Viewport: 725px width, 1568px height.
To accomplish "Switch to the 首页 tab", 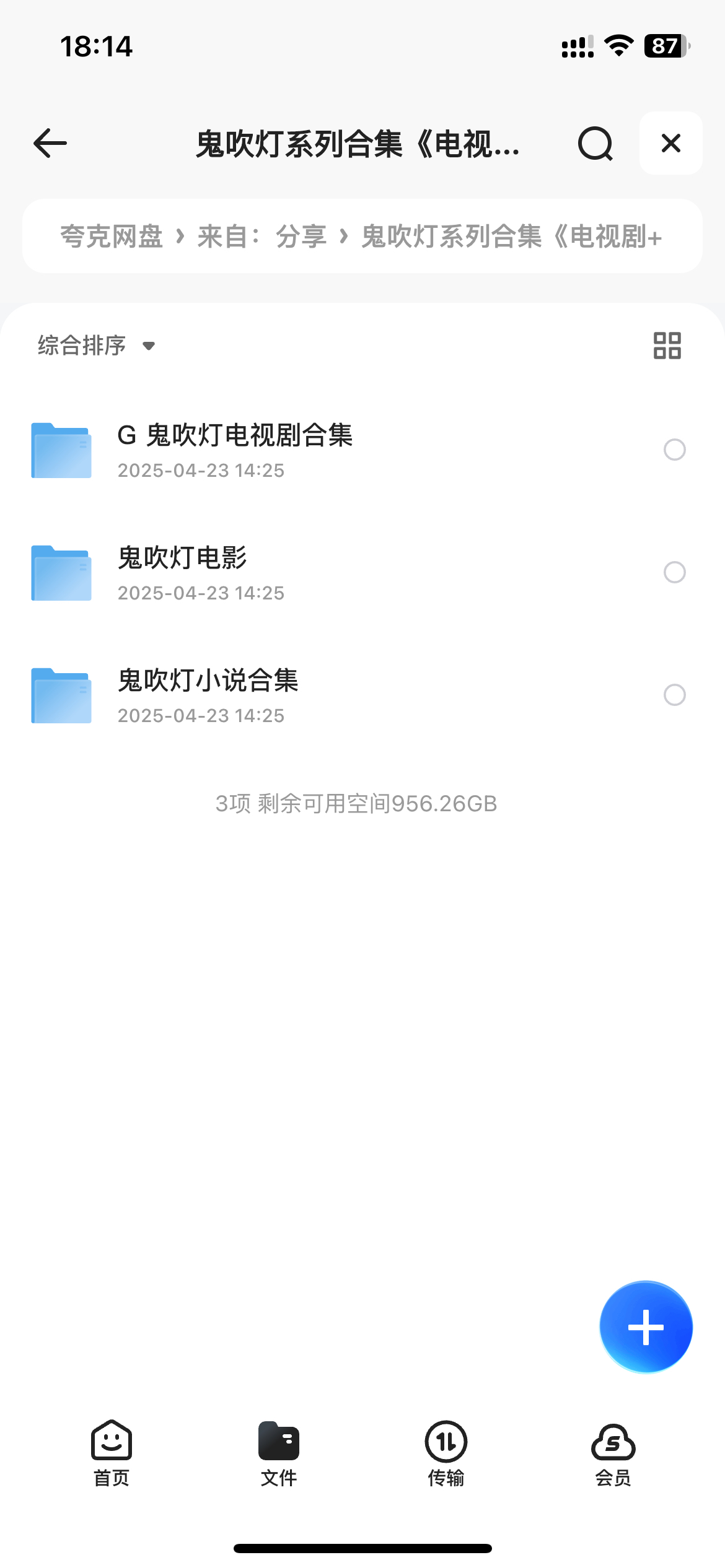I will point(112,1453).
